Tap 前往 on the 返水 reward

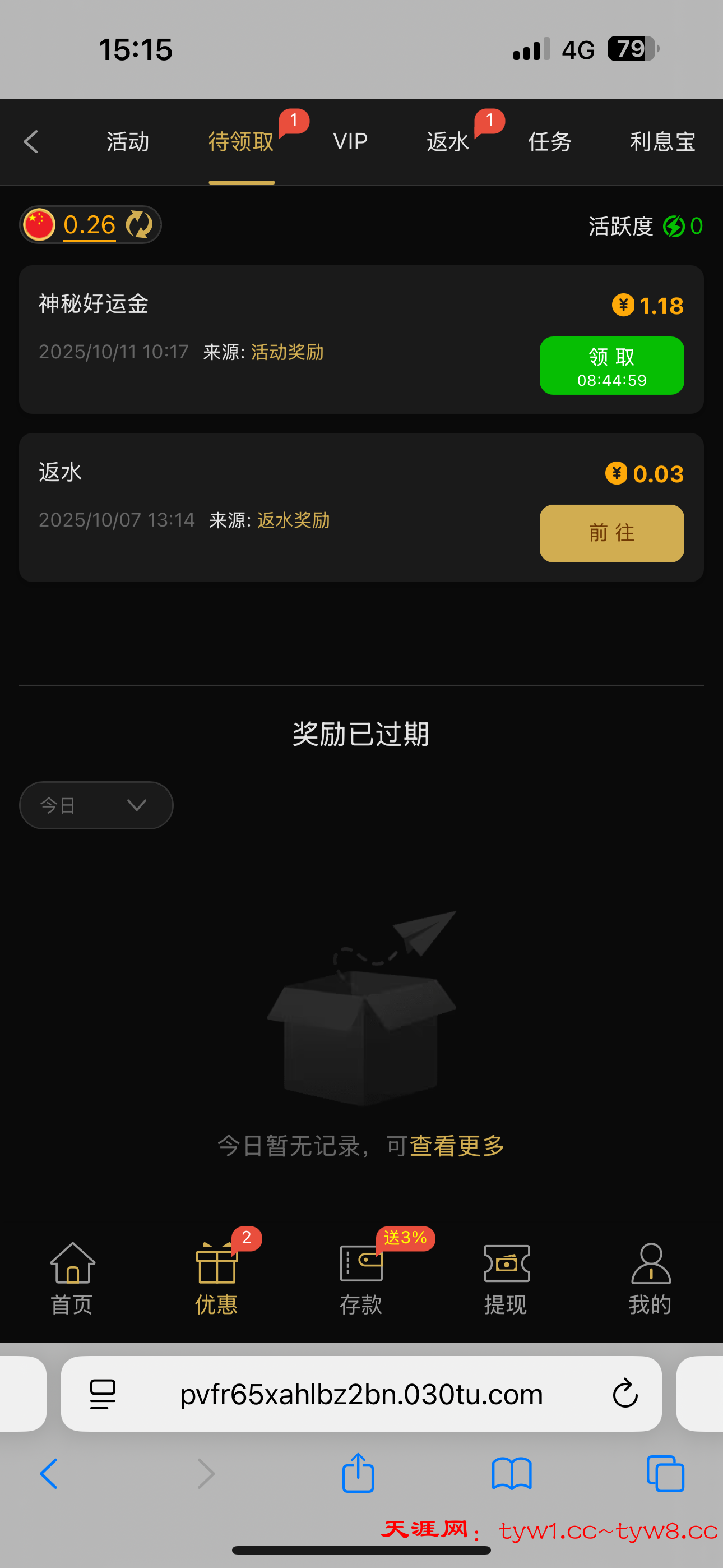point(611,533)
